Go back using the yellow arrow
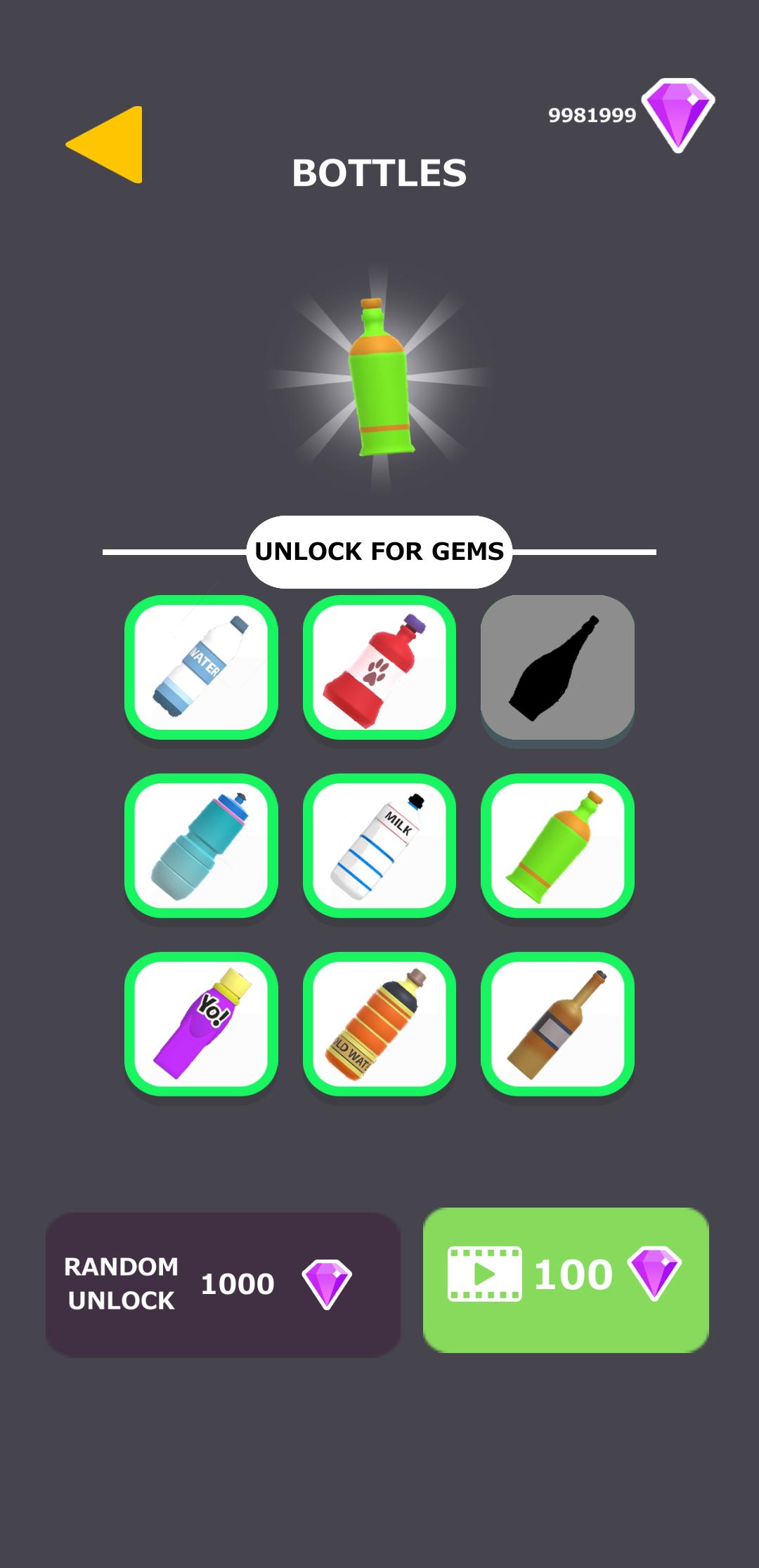Viewport: 759px width, 1568px height. tap(105, 145)
